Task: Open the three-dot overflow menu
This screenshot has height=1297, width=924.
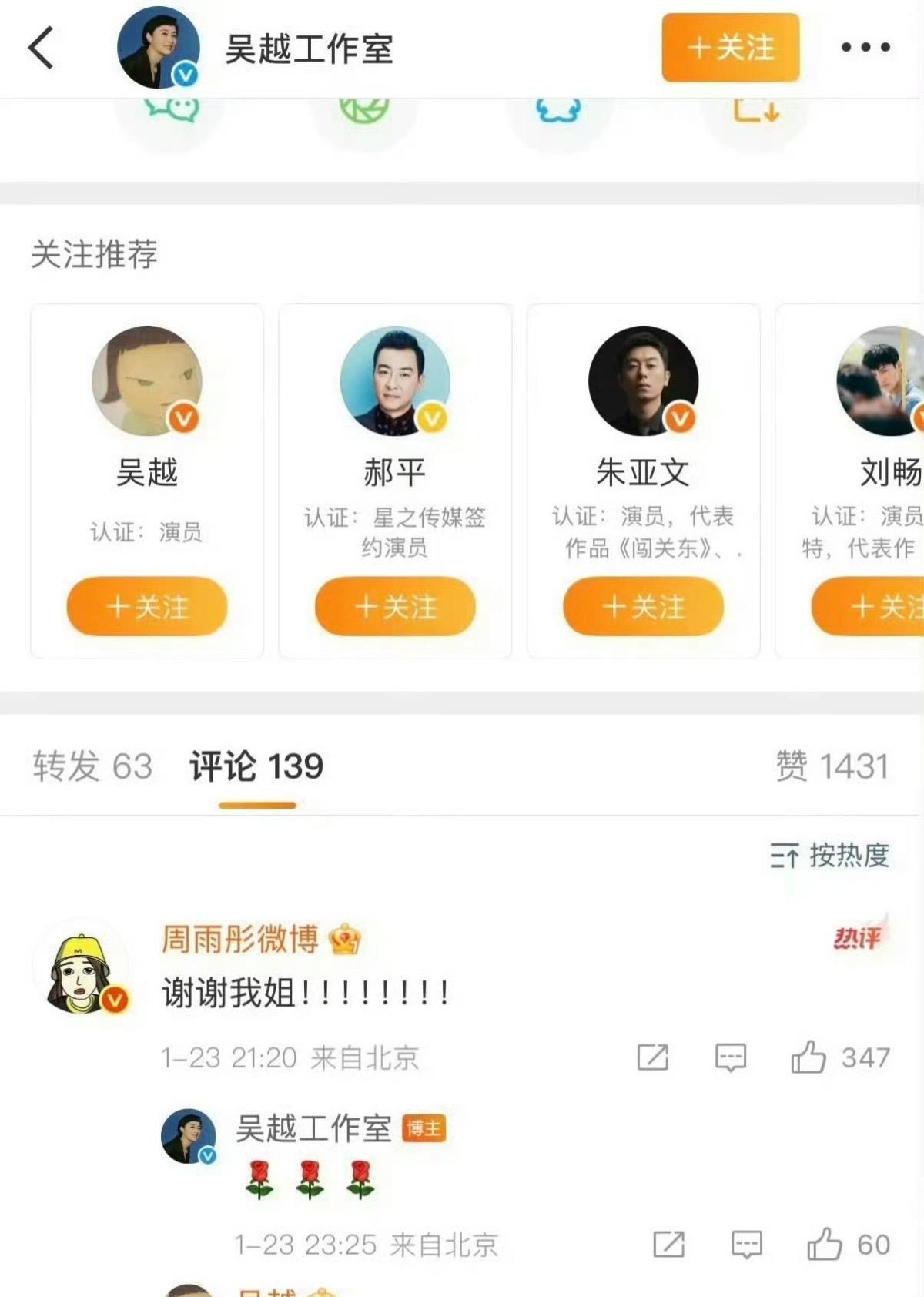Action: click(865, 48)
